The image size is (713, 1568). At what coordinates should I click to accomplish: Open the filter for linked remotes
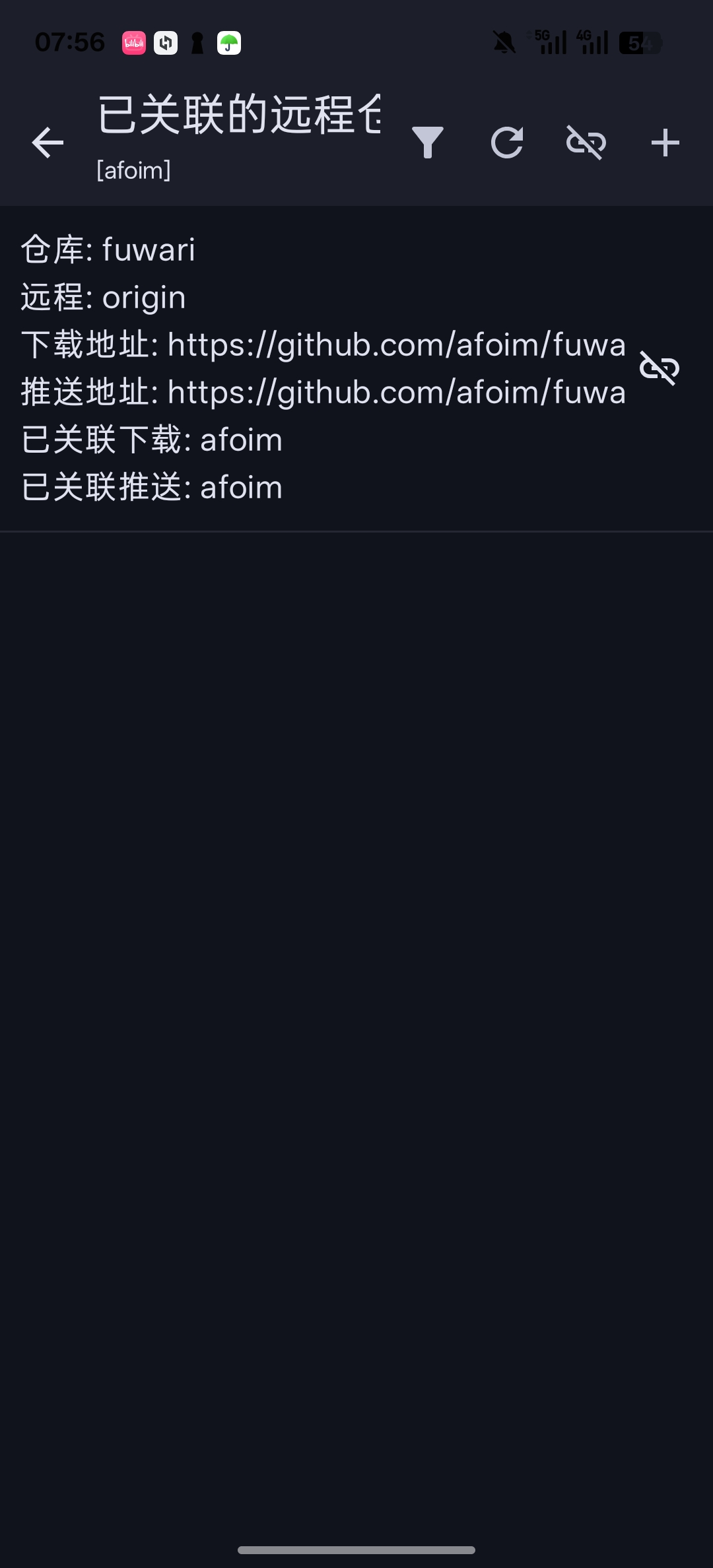point(428,143)
